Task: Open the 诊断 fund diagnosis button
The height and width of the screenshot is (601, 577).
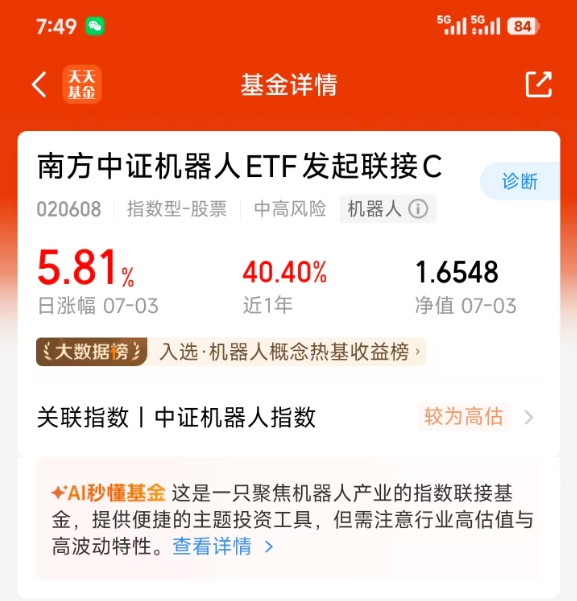Action: 520,181
